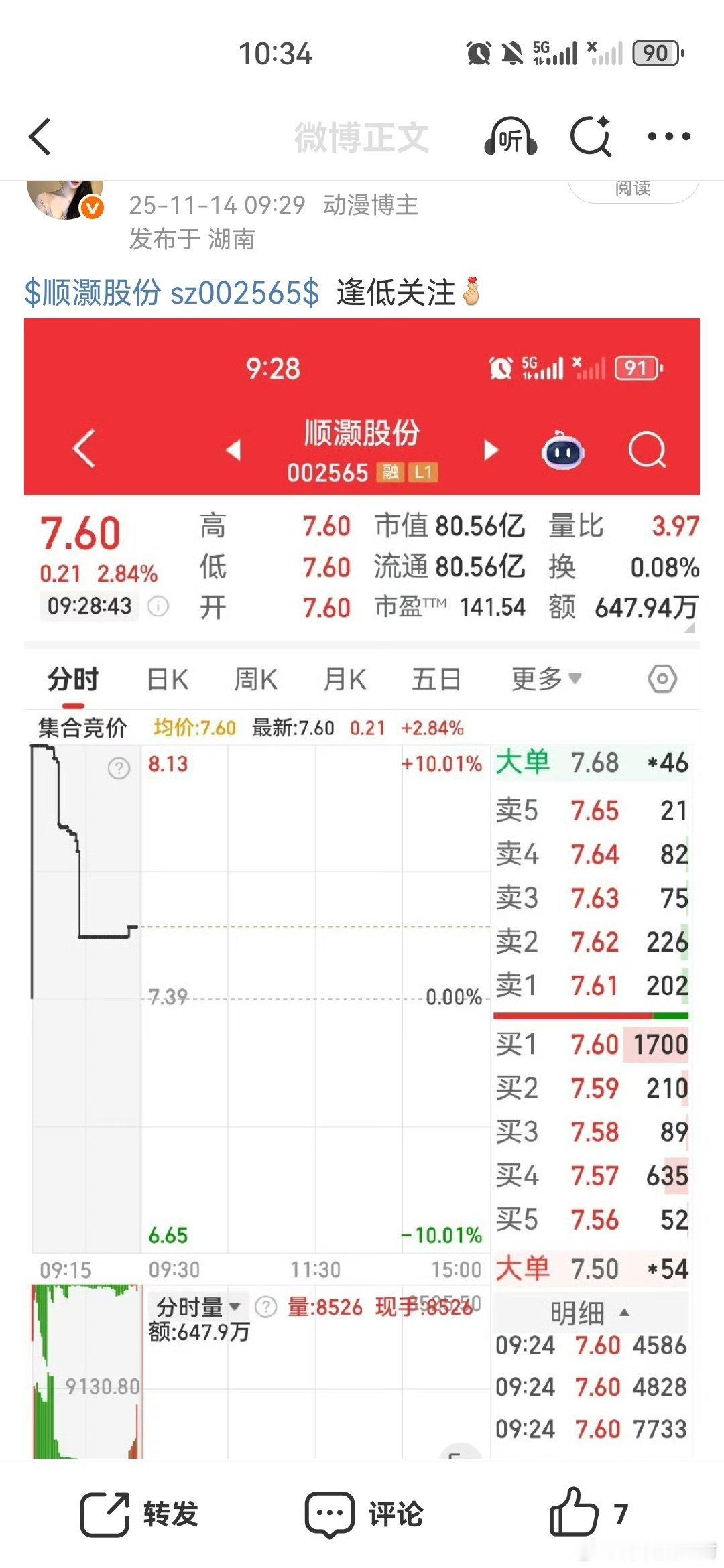Image resolution: width=724 pixels, height=1568 pixels.
Task: Open the 顺灏股份 sz002565 stock link
Action: [170, 291]
